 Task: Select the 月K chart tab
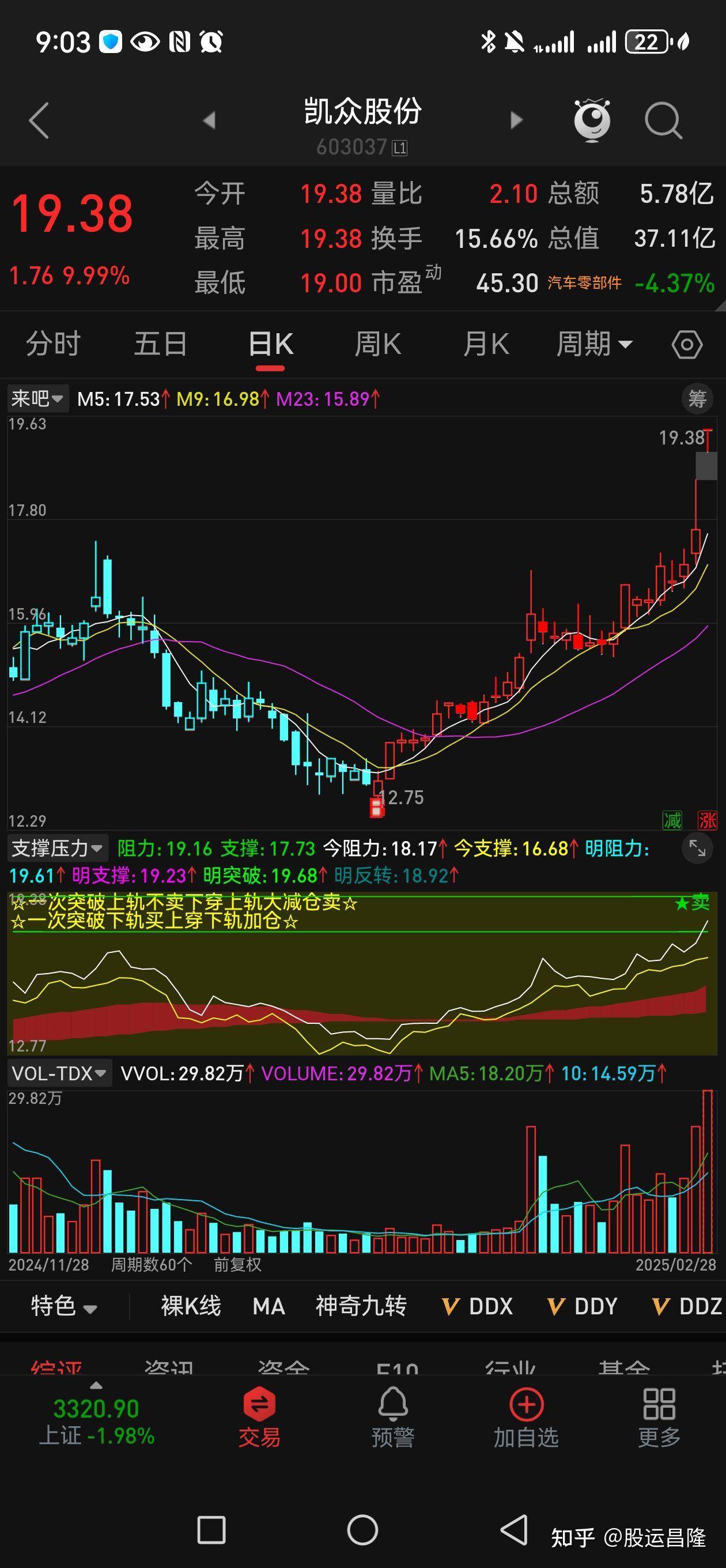485,344
